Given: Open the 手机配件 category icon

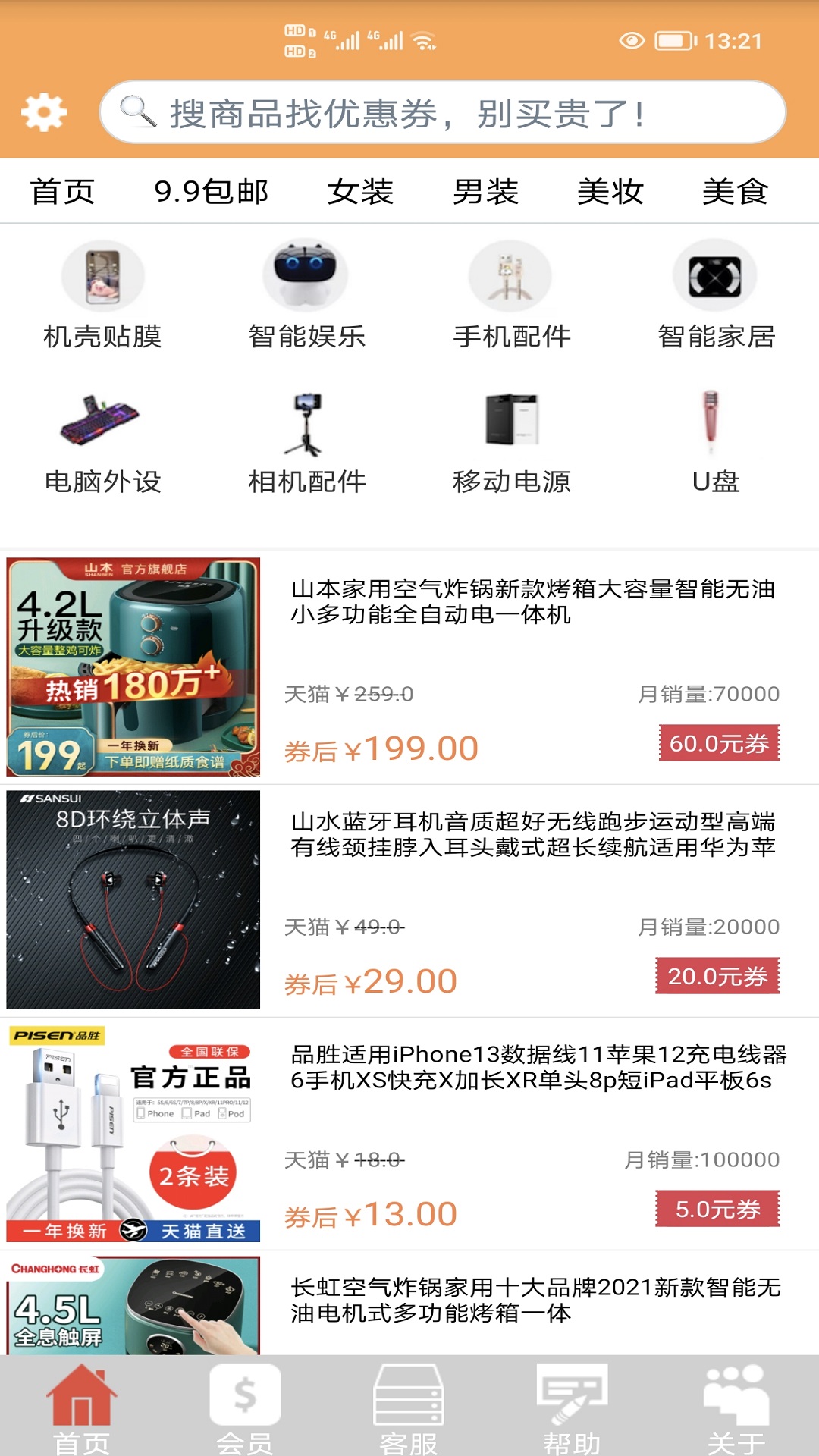Looking at the screenshot, I should point(510,276).
